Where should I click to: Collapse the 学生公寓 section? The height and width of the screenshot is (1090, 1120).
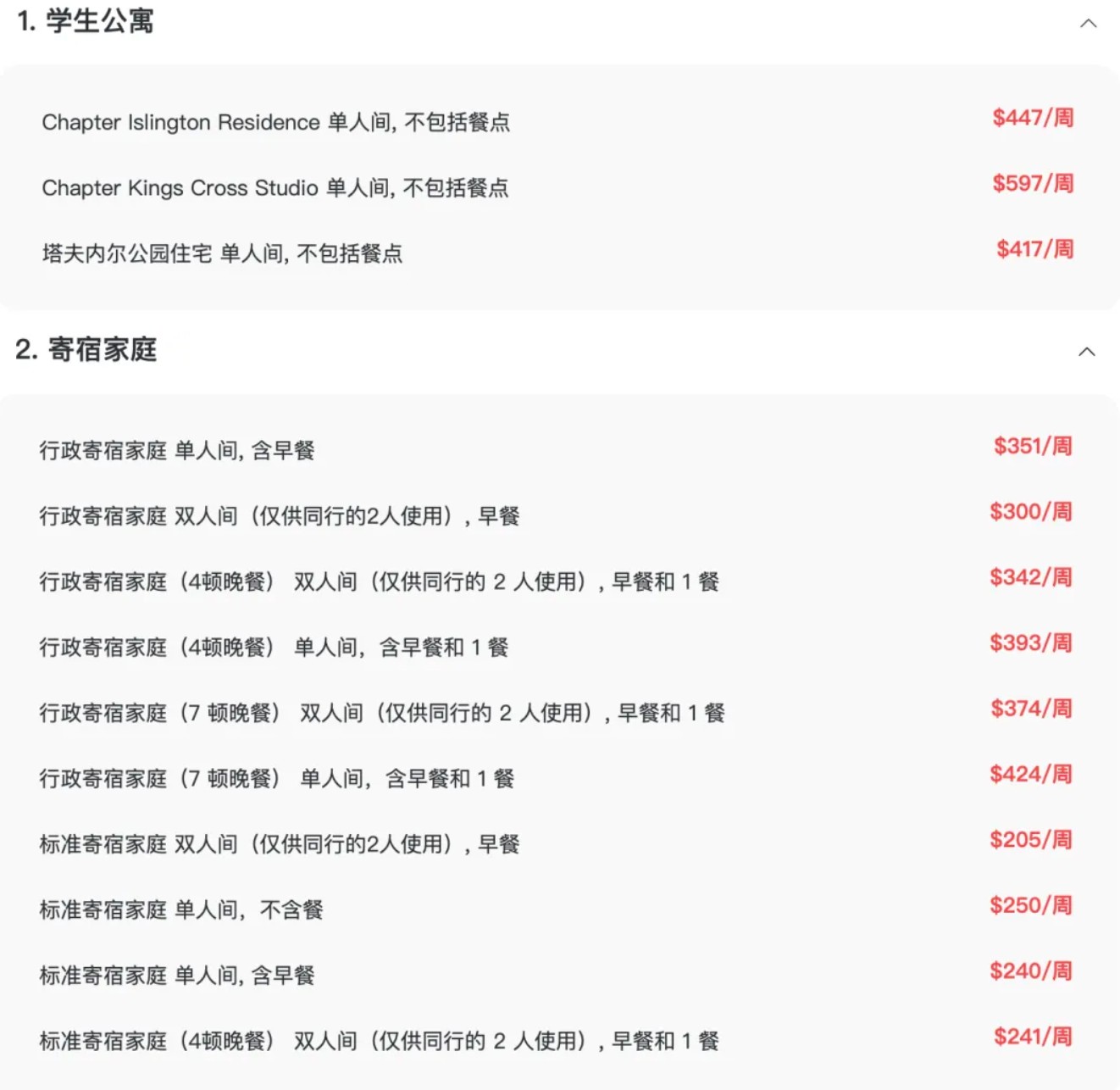tap(1088, 23)
